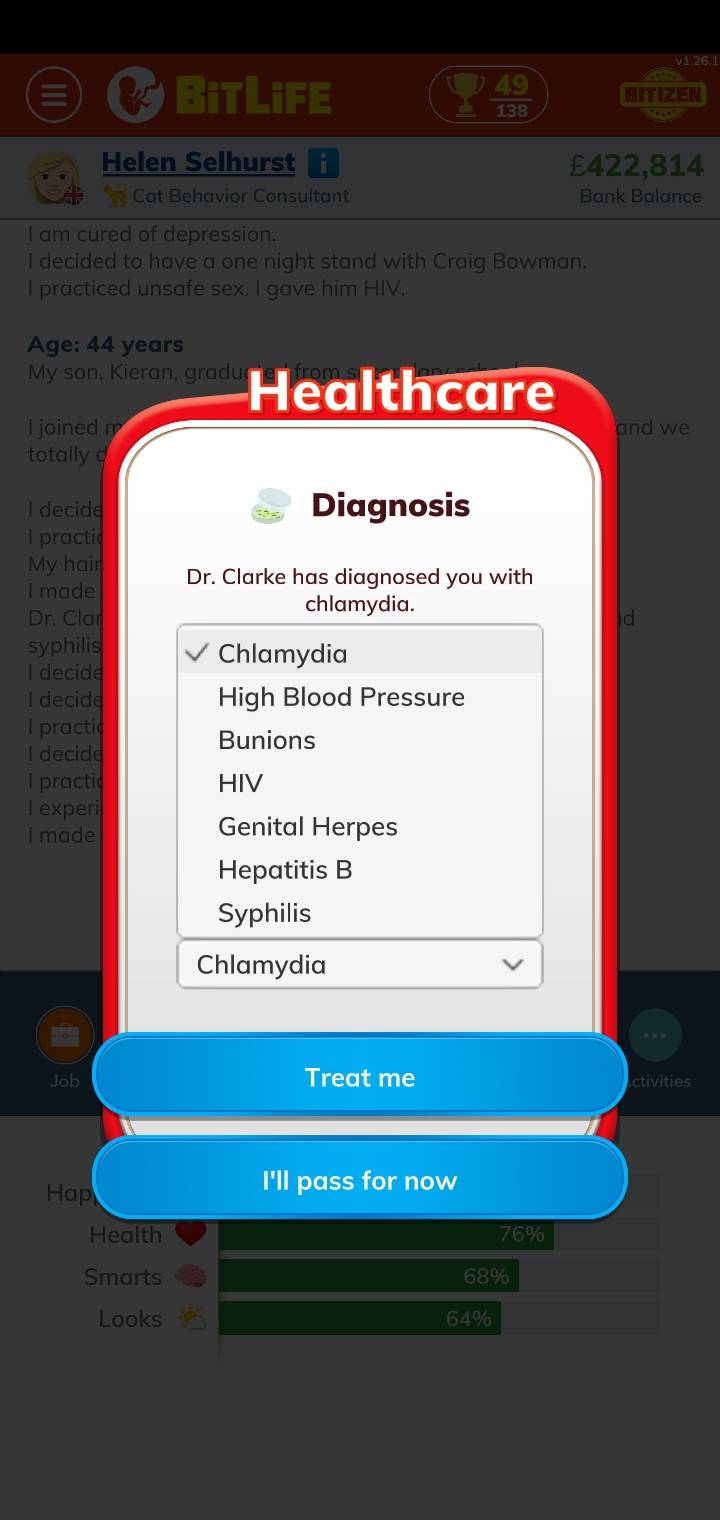This screenshot has width=720, height=1520.
Task: Open the Chlamydia dropdown selector
Action: pos(359,964)
